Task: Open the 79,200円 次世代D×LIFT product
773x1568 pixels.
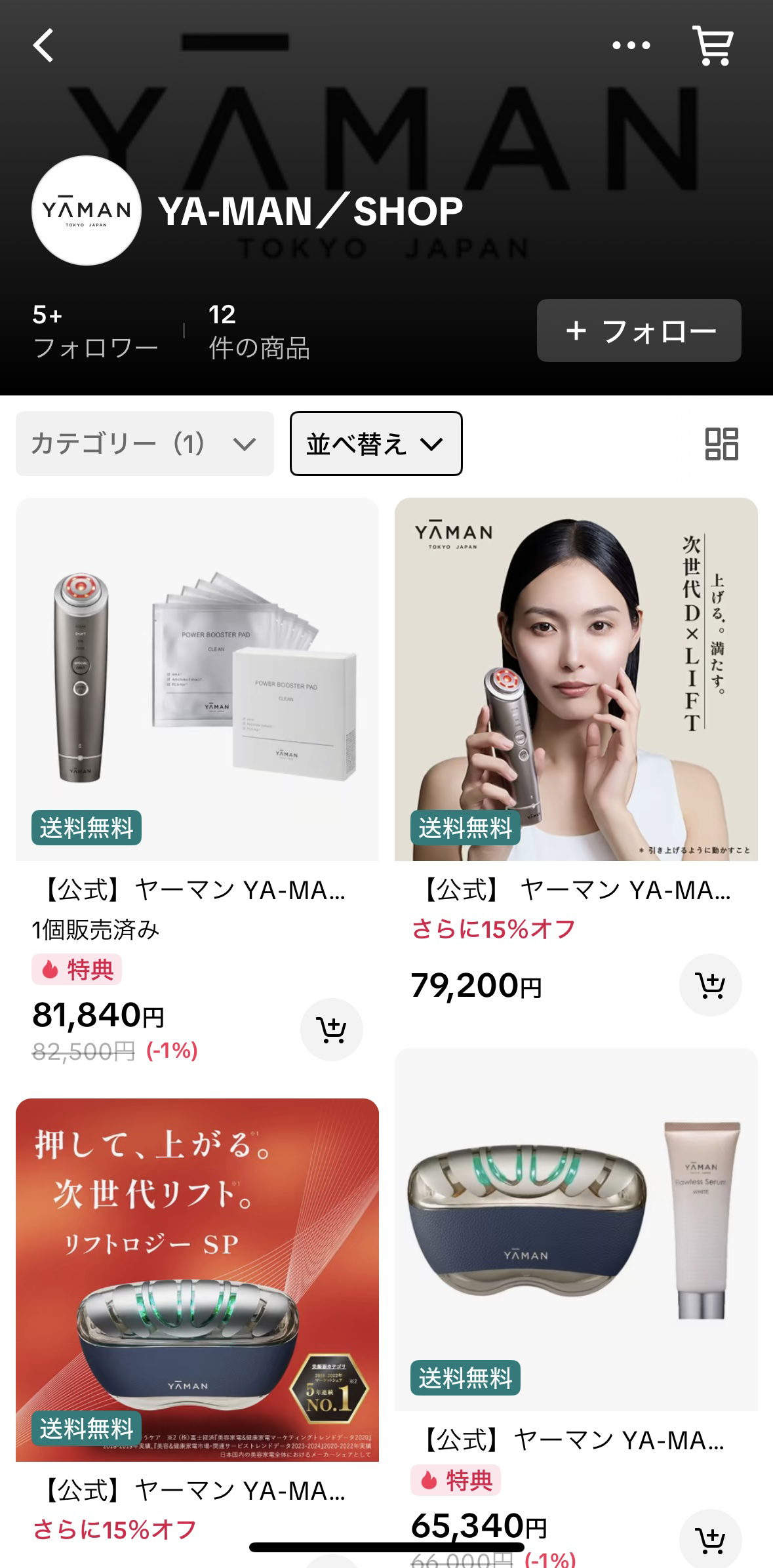Action: 576,679
